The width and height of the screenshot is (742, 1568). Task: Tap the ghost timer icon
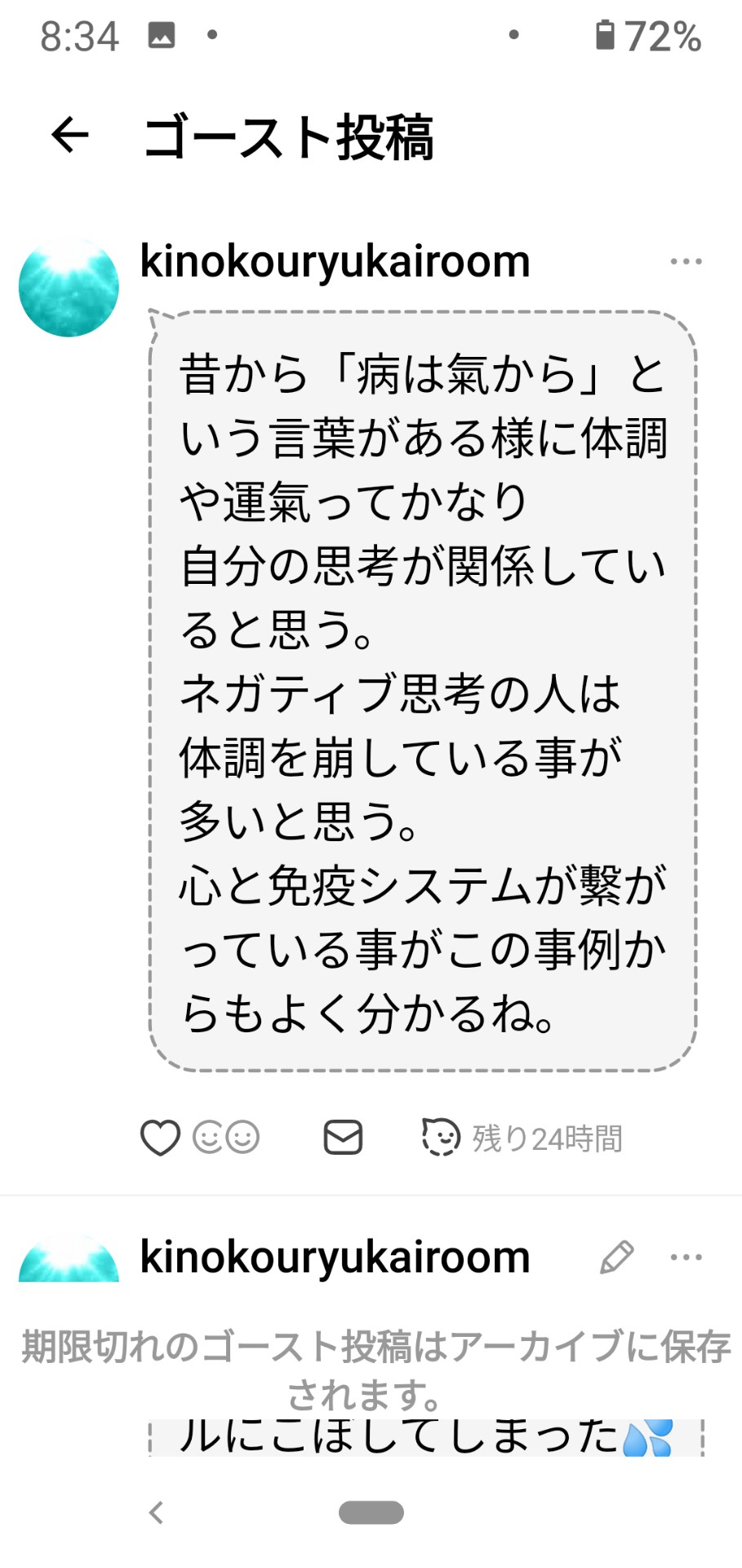[x=440, y=1136]
